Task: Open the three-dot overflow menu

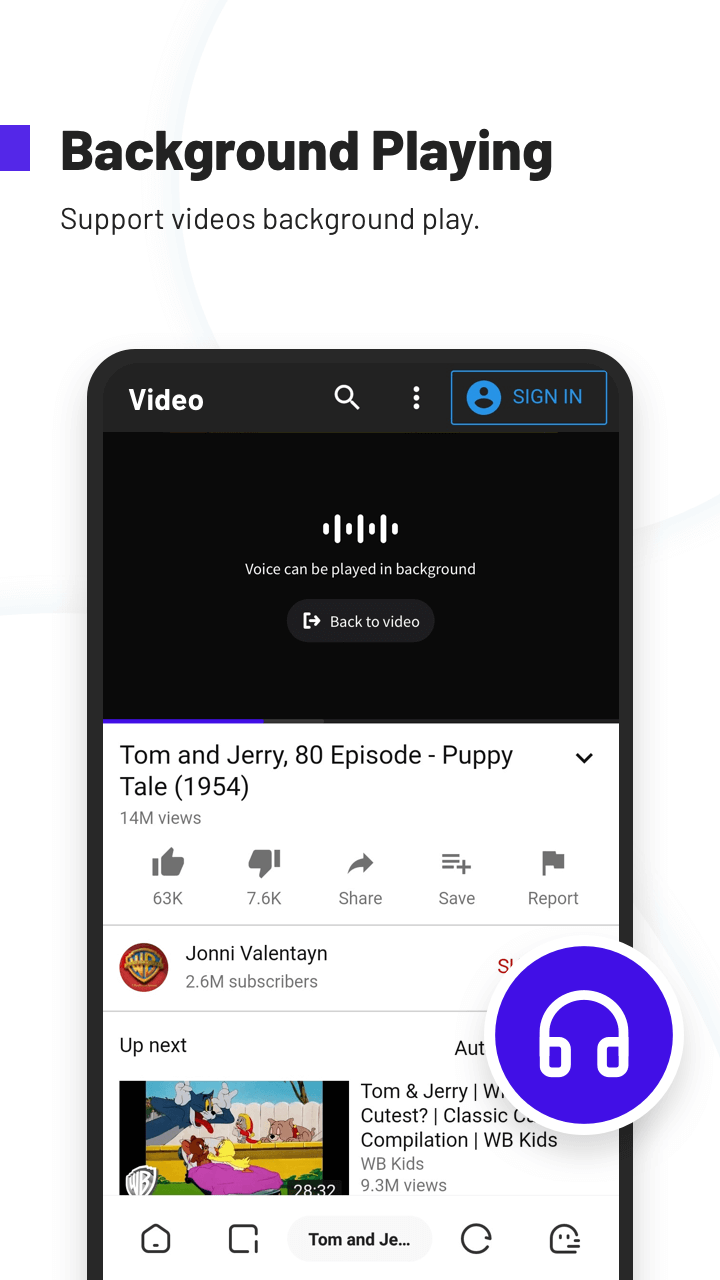Action: tap(416, 397)
